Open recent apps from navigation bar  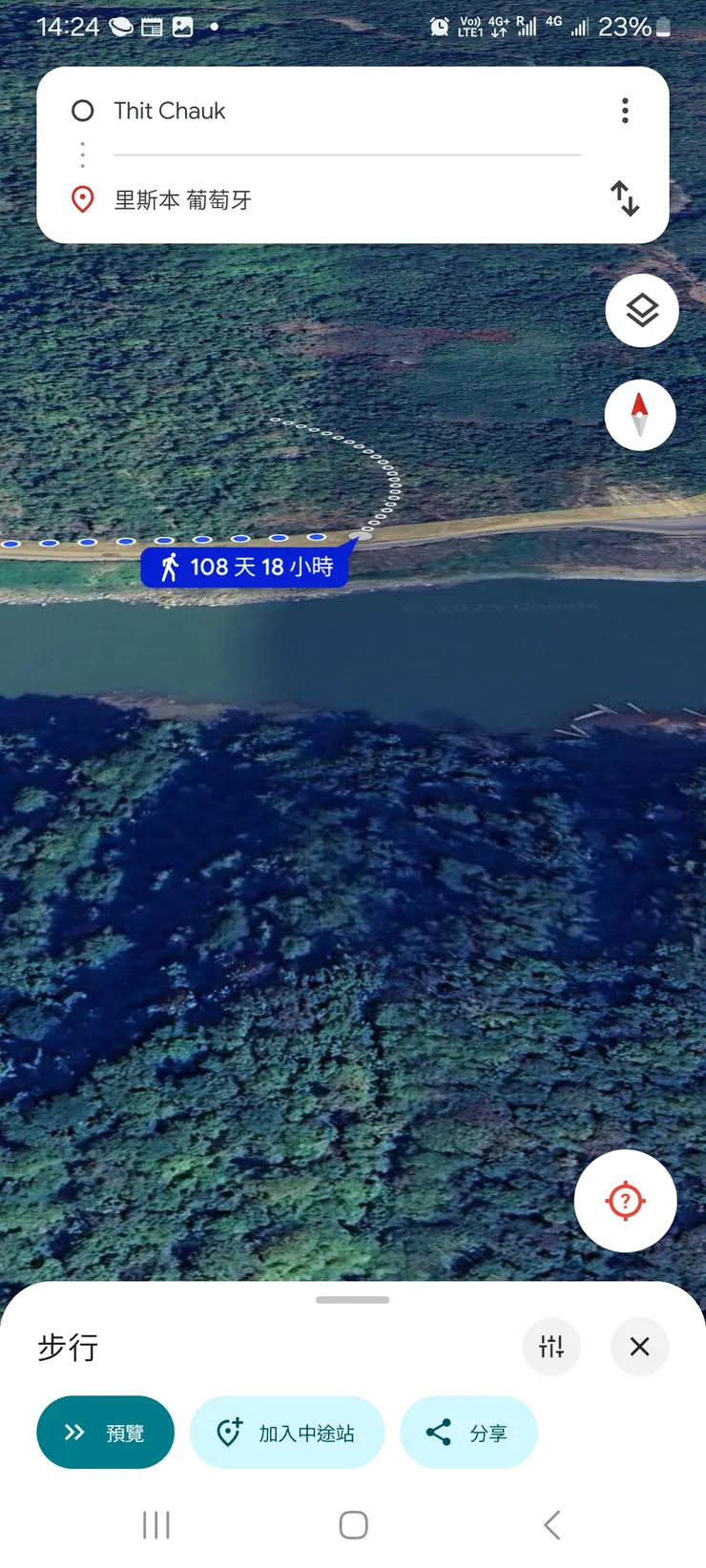[156, 1525]
